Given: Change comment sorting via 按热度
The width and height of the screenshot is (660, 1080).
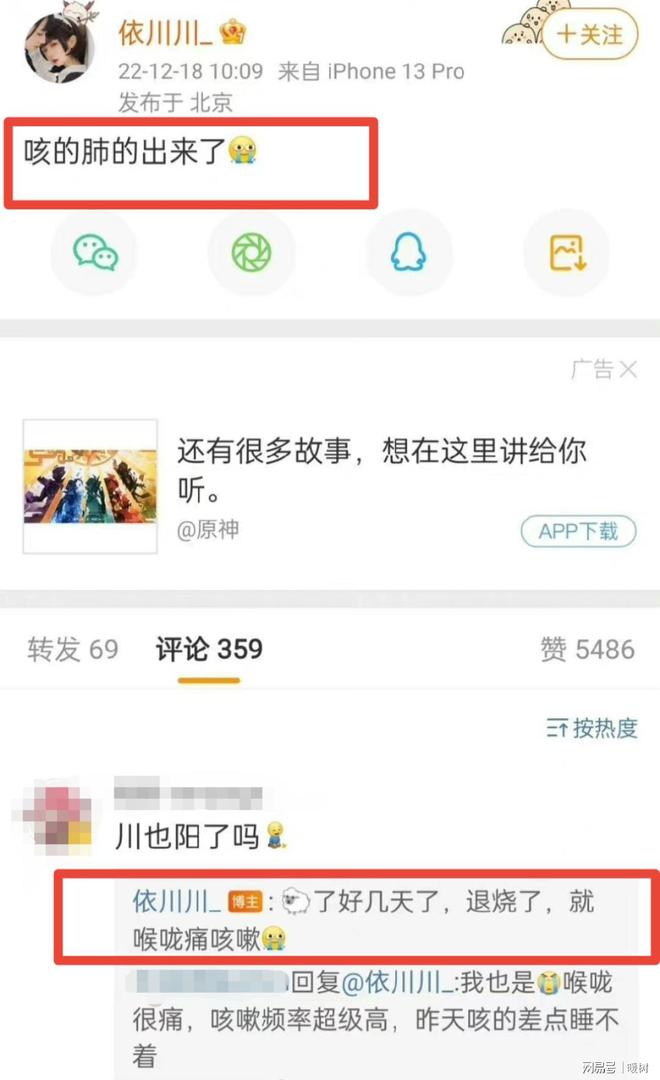Looking at the screenshot, I should [591, 728].
